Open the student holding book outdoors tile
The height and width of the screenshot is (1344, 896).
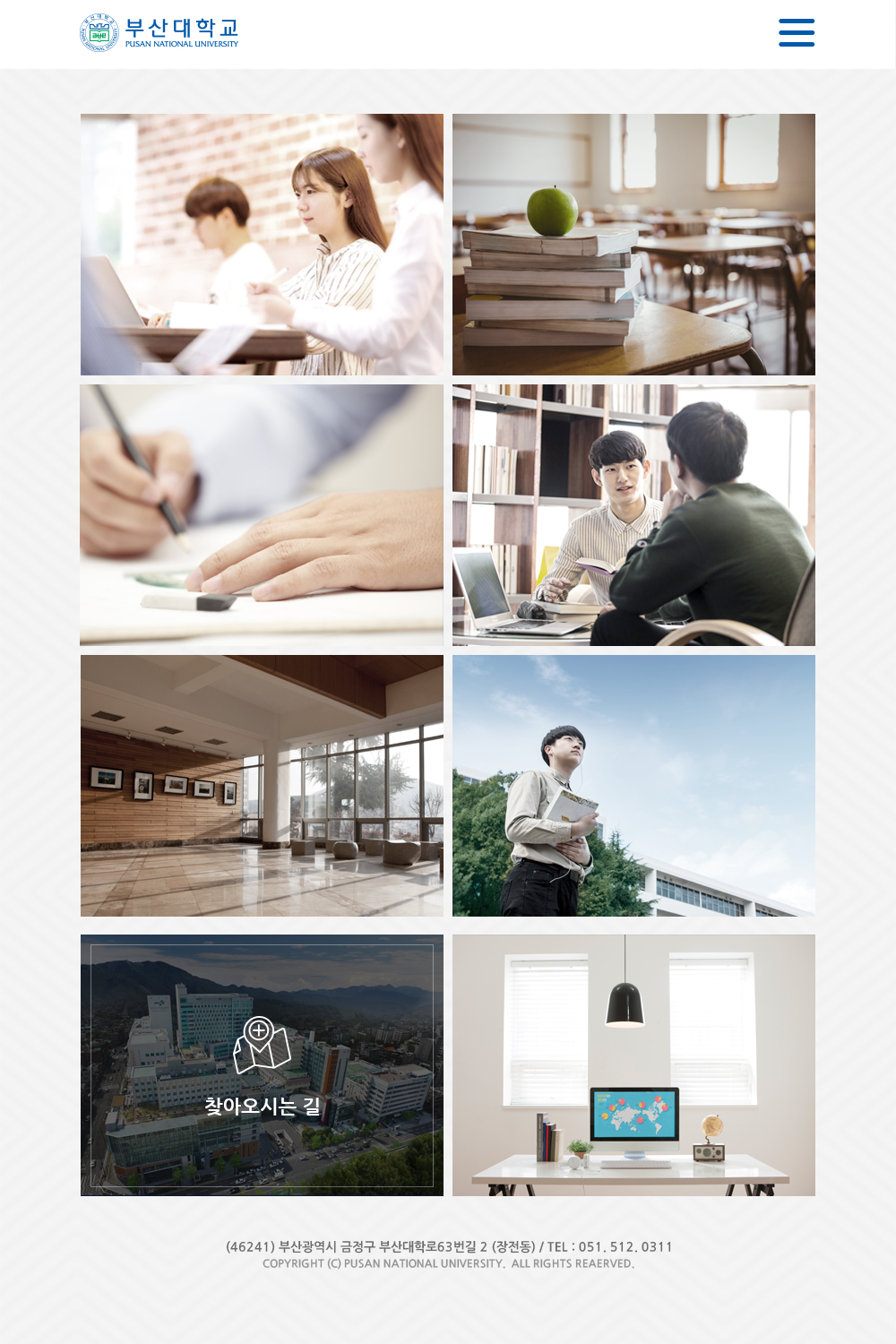click(633, 786)
